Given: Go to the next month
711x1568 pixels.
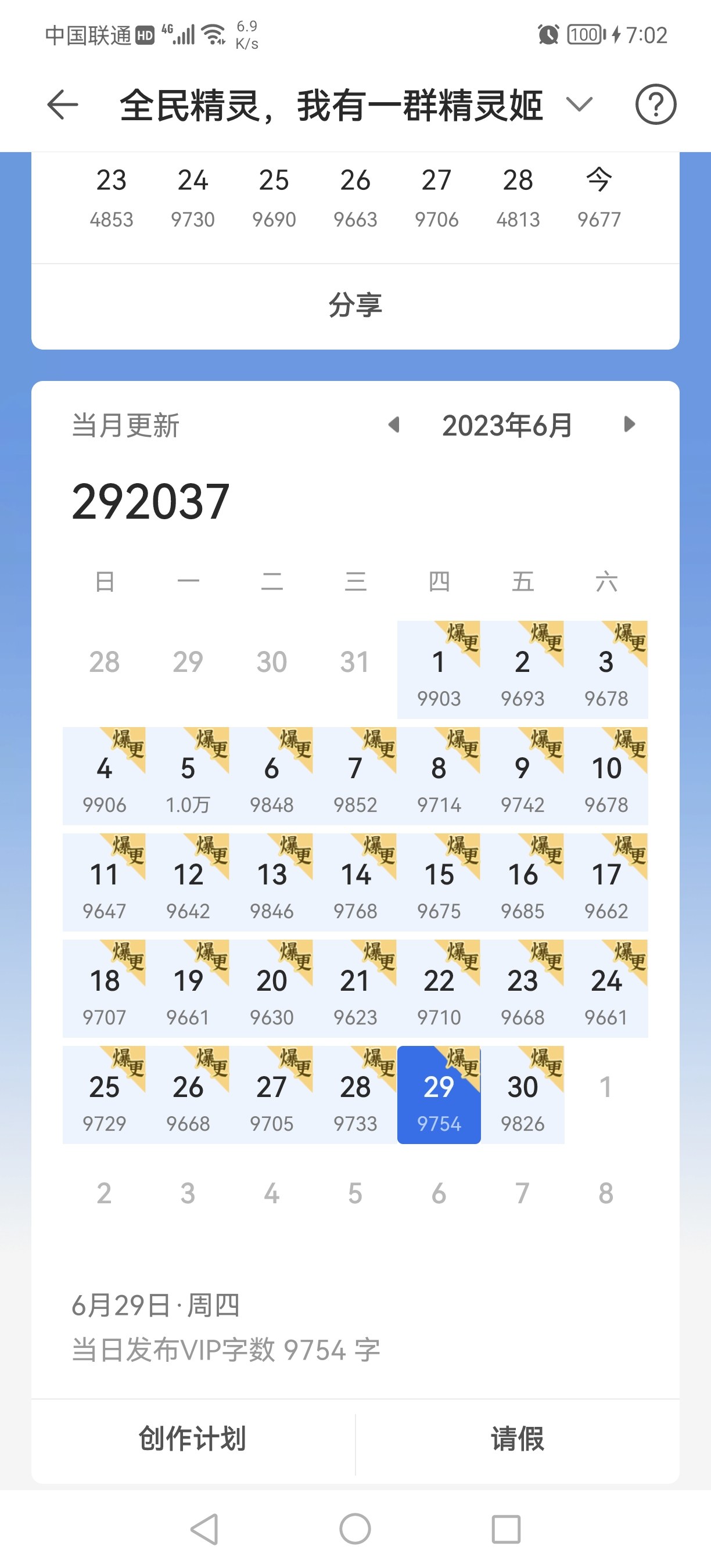Looking at the screenshot, I should click(630, 425).
